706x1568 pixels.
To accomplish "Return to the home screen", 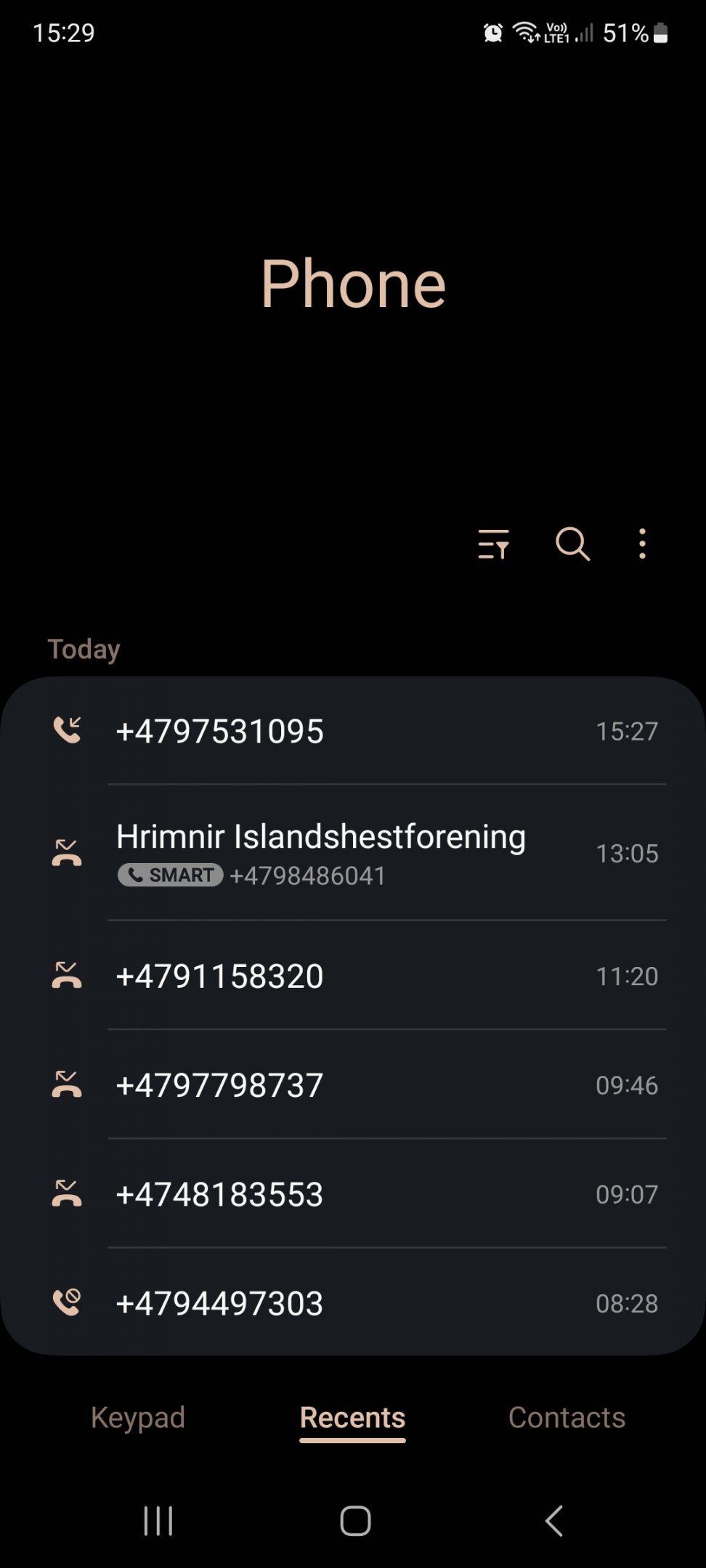I will [x=355, y=1521].
